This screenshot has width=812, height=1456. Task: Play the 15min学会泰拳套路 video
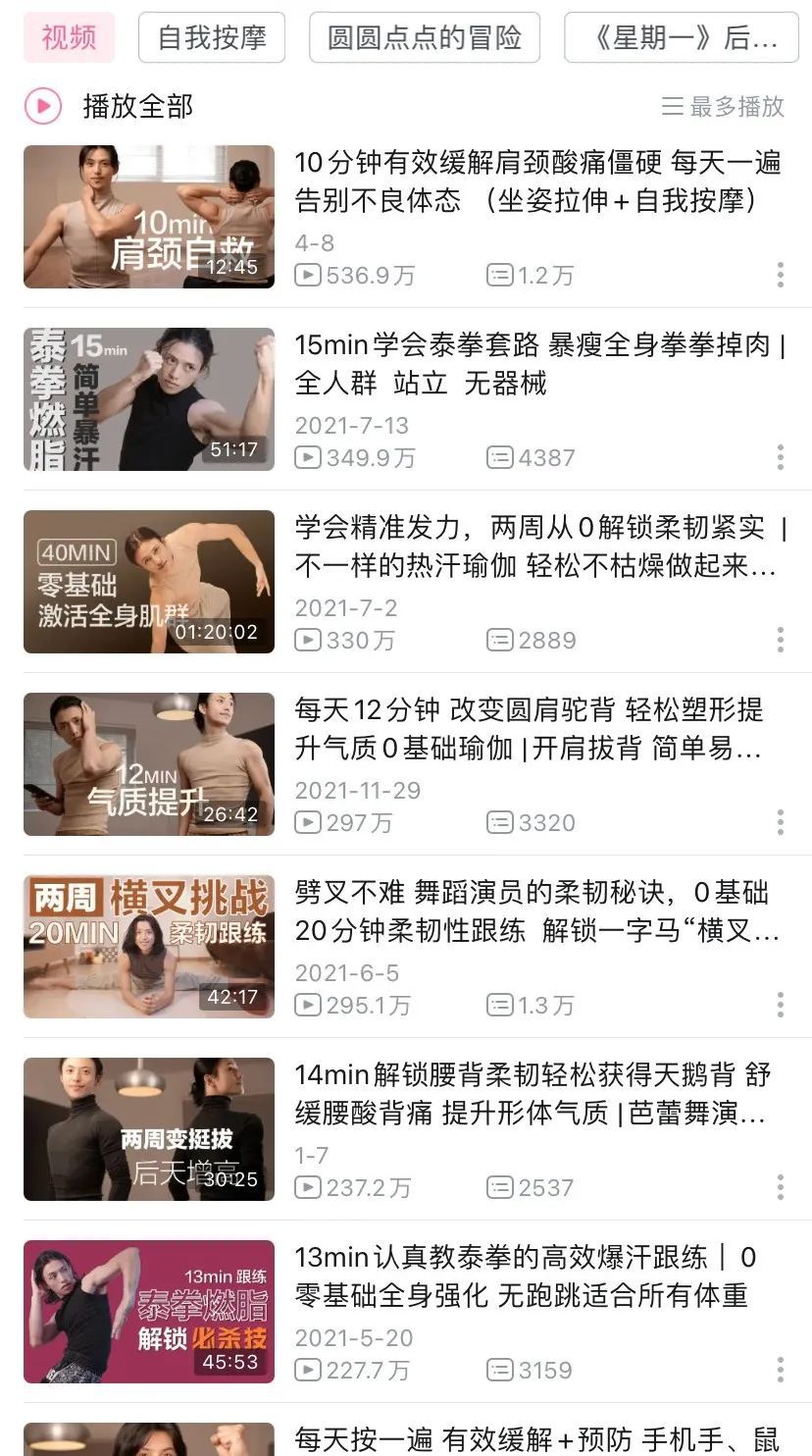(x=539, y=364)
